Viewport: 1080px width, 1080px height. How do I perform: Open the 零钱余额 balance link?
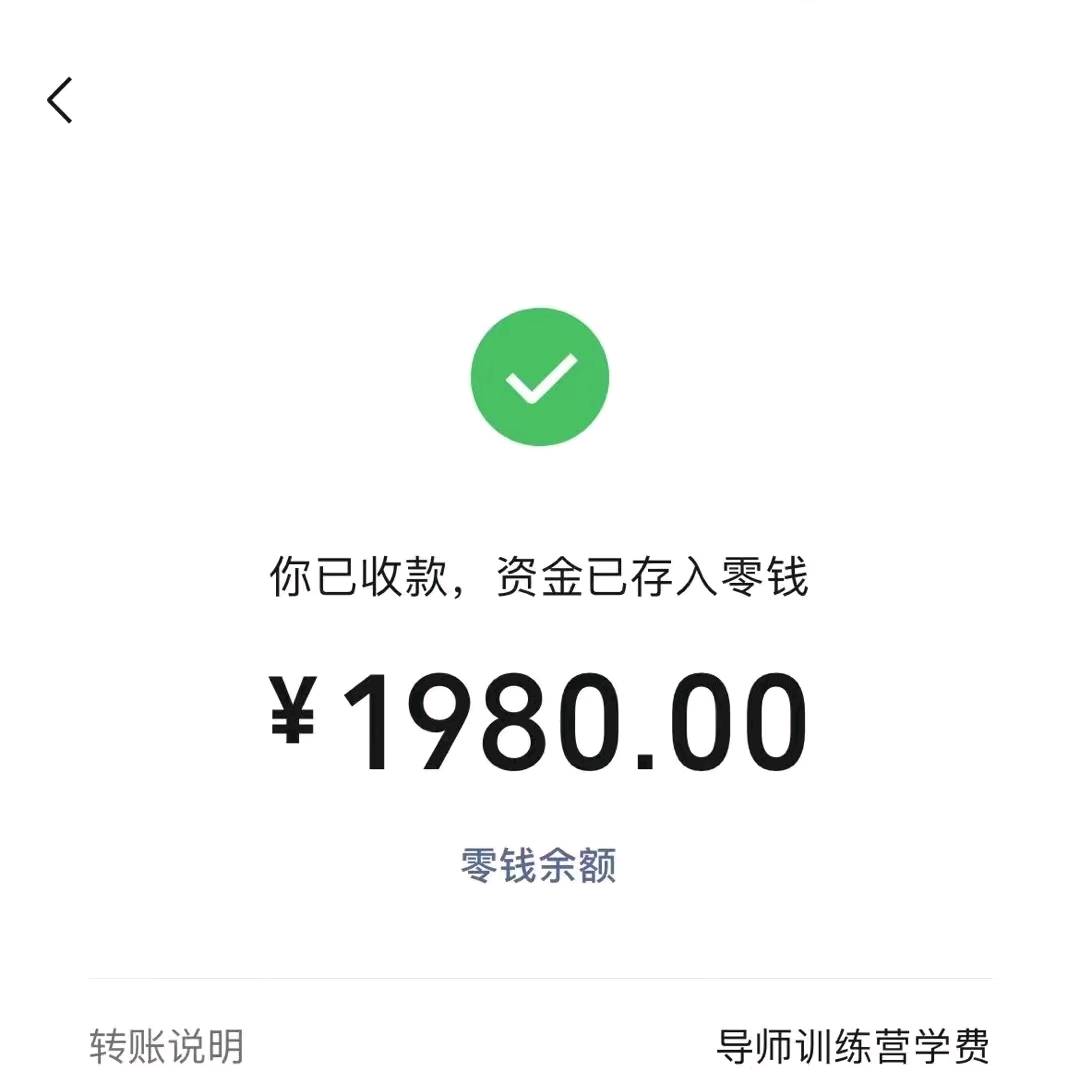pos(538,865)
